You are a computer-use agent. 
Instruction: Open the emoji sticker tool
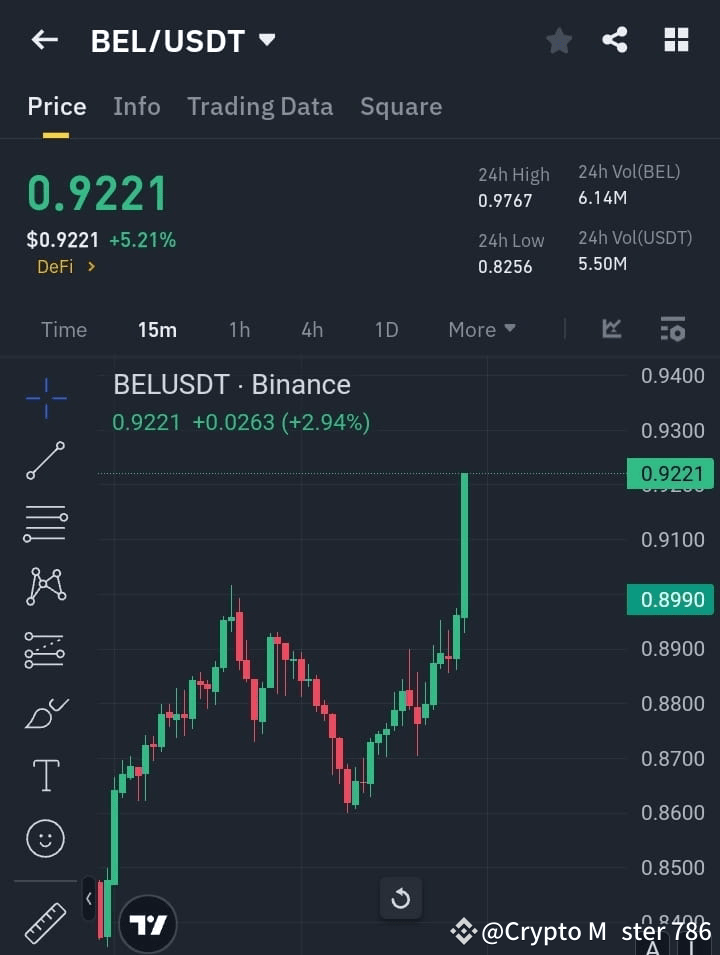click(45, 838)
